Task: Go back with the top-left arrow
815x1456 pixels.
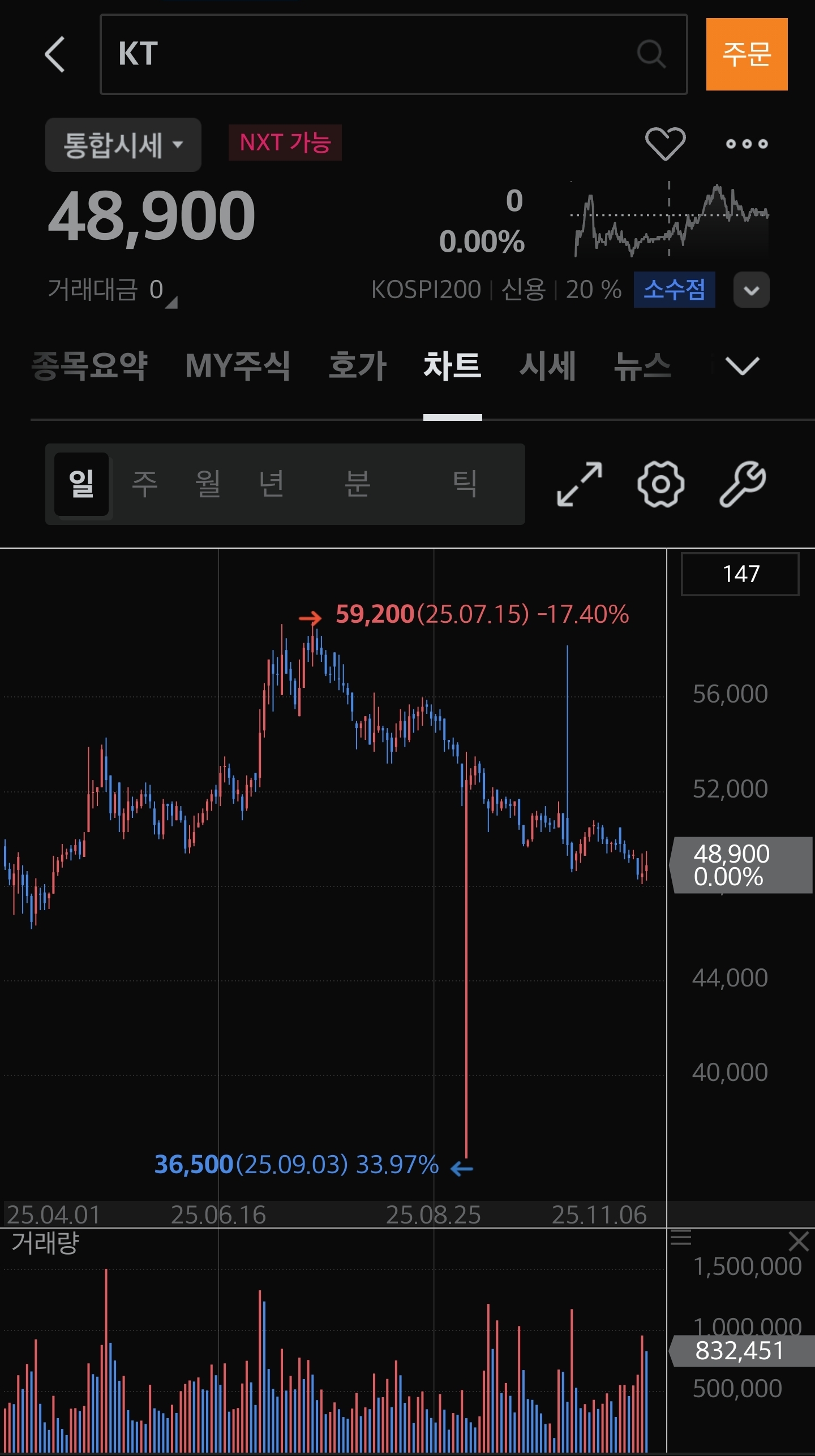Action: pyautogui.click(x=55, y=54)
